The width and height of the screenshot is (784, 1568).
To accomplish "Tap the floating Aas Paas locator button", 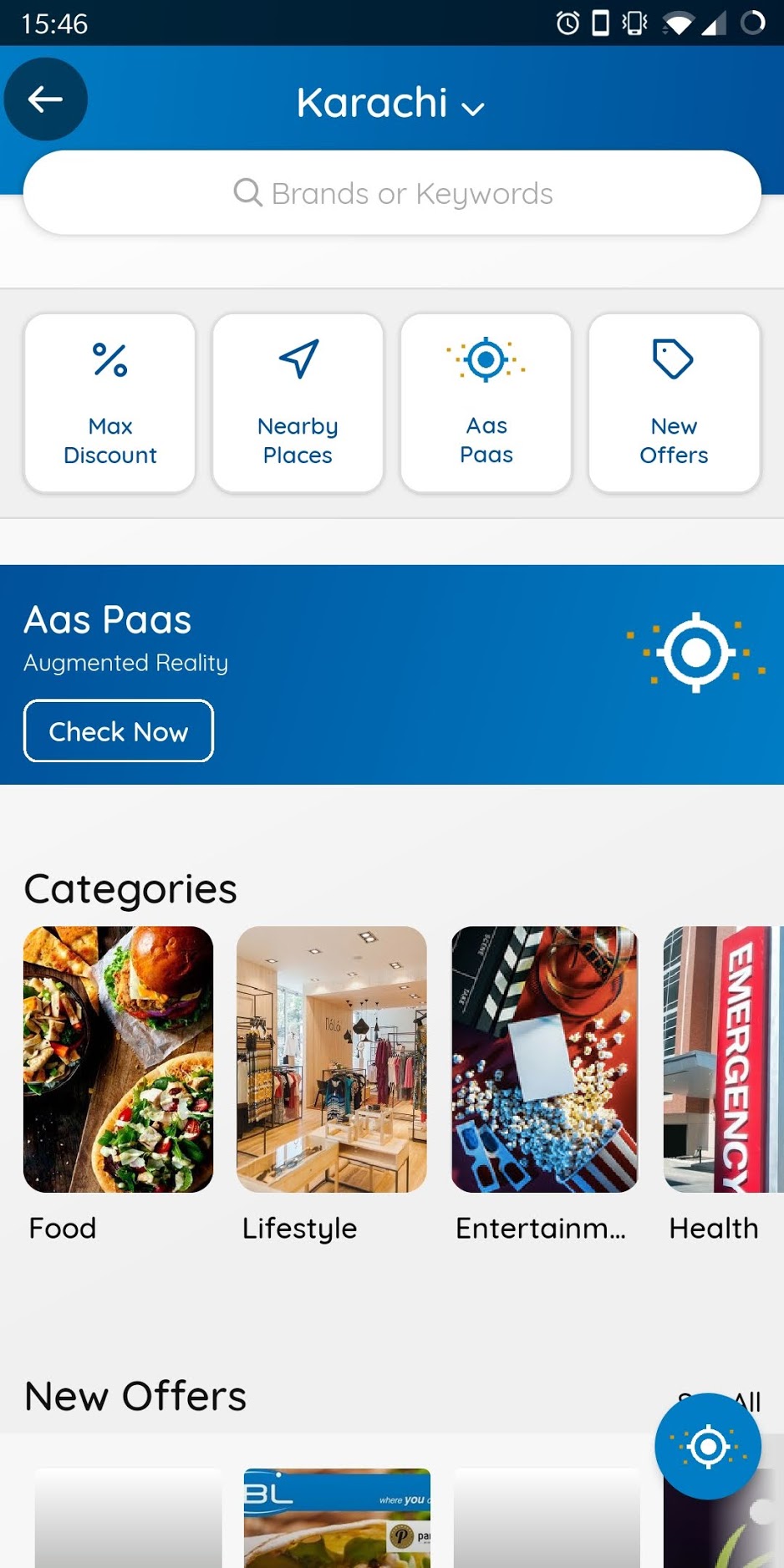I will [707, 1446].
